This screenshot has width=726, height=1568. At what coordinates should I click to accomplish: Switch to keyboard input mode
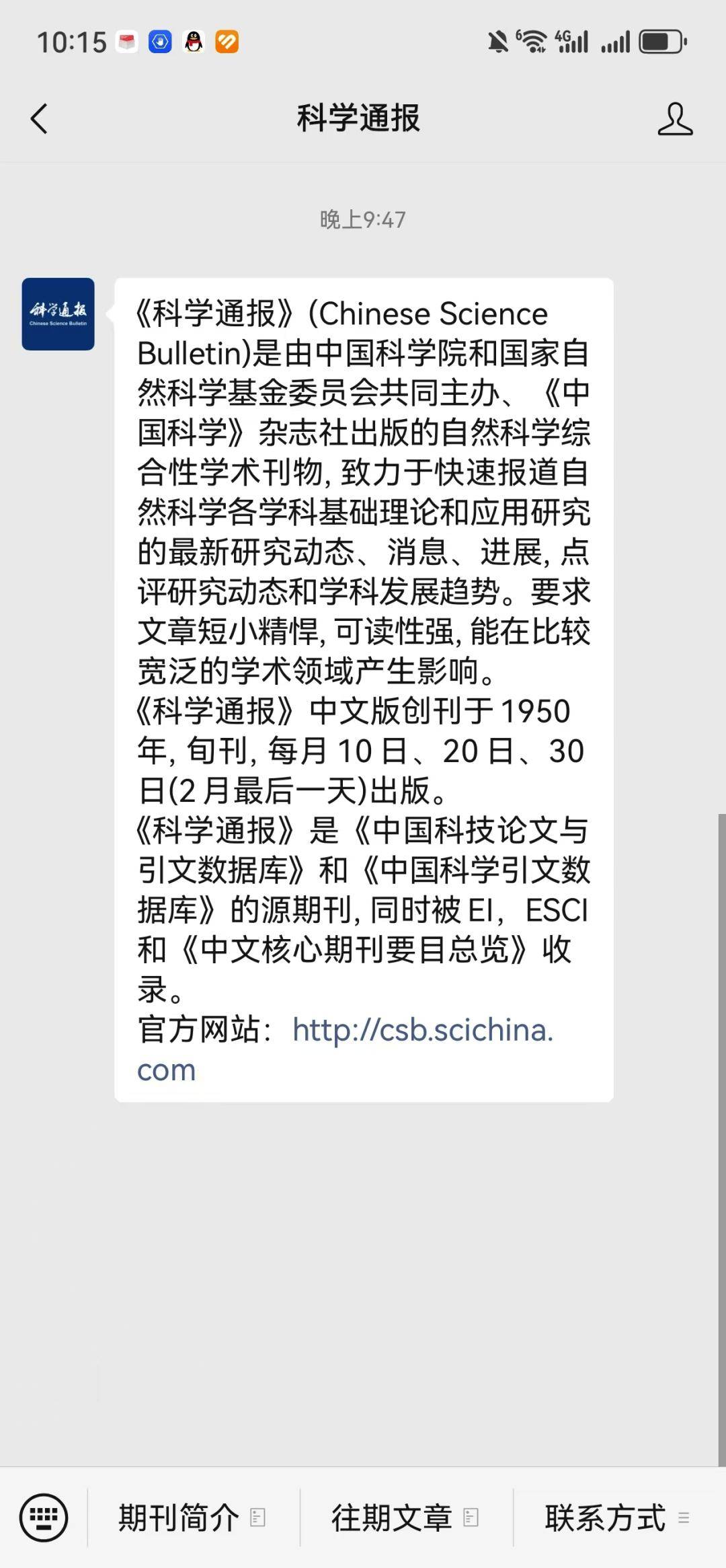tap(44, 1518)
